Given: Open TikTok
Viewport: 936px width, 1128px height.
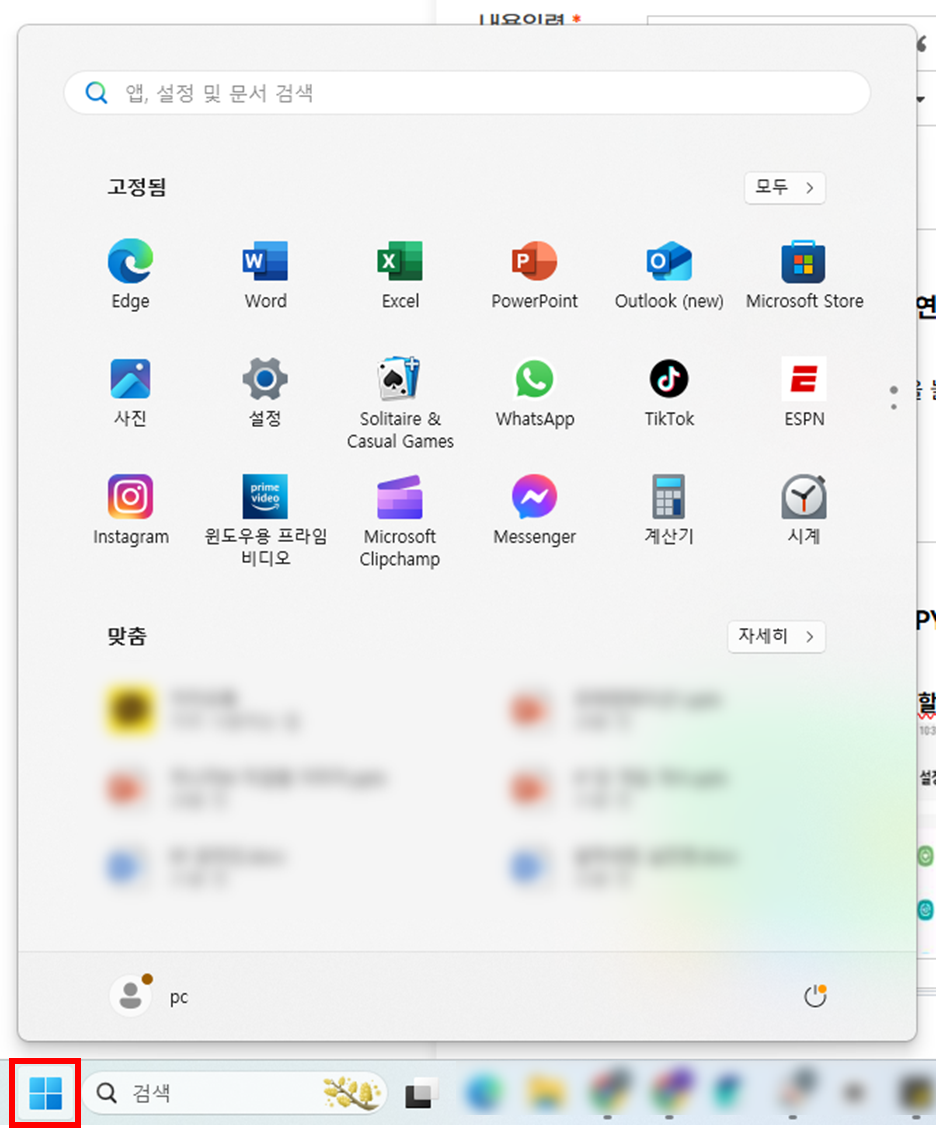Looking at the screenshot, I should (x=669, y=392).
